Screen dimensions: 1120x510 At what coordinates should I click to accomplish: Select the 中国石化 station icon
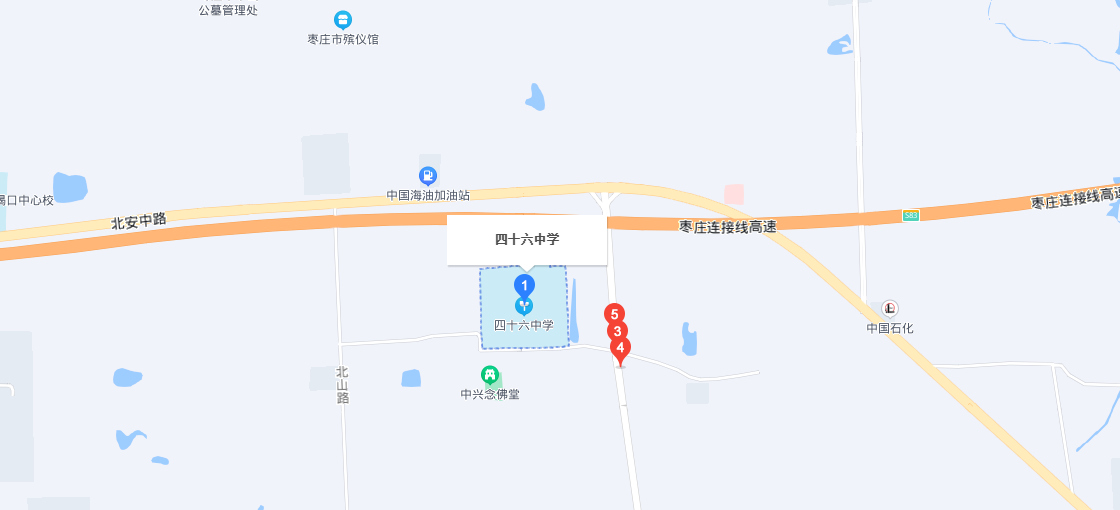[890, 308]
